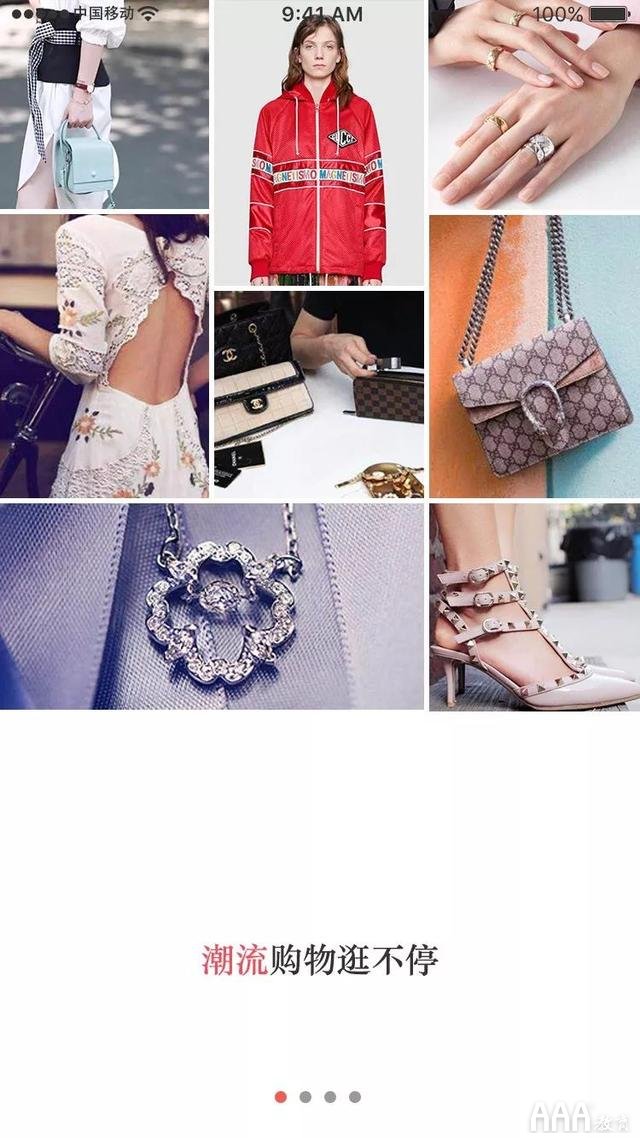Screen dimensions: 640x1138
Task: Jump to the second onboarding page dot
Action: click(x=305, y=1097)
